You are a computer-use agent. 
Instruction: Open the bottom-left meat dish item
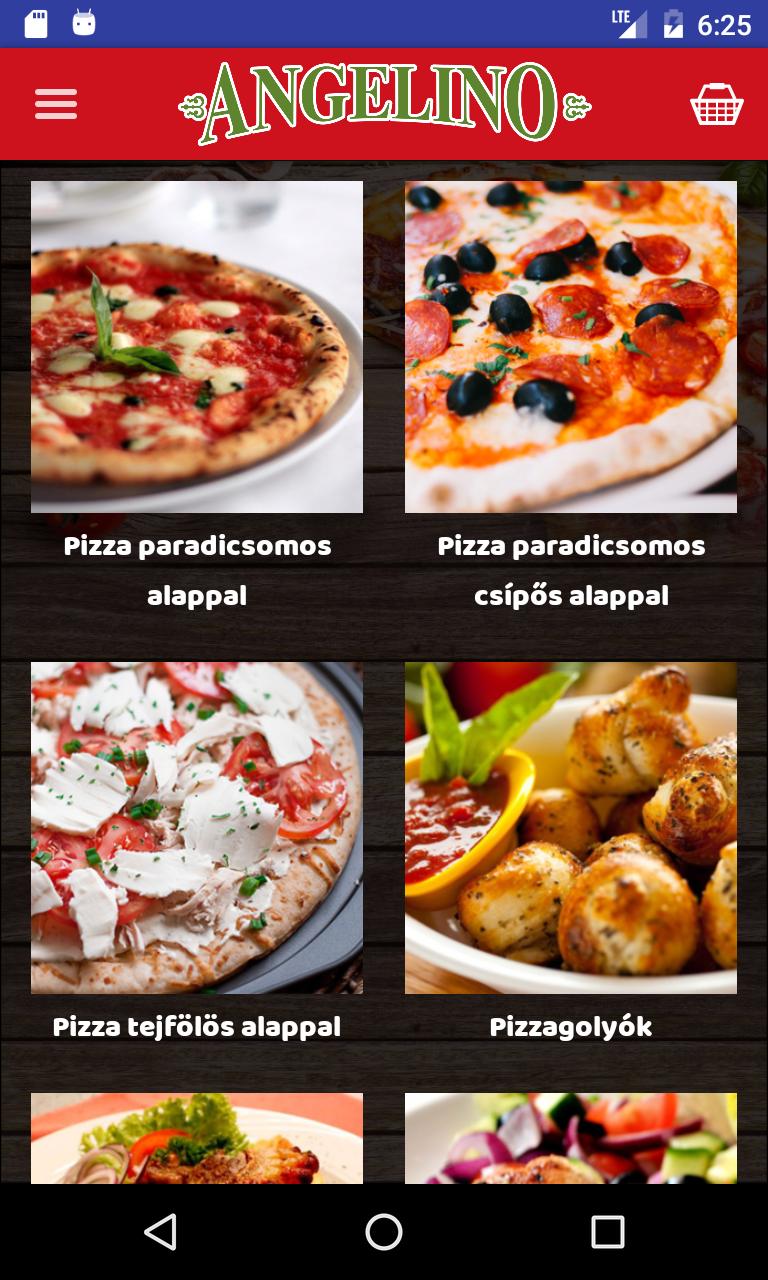click(196, 1140)
